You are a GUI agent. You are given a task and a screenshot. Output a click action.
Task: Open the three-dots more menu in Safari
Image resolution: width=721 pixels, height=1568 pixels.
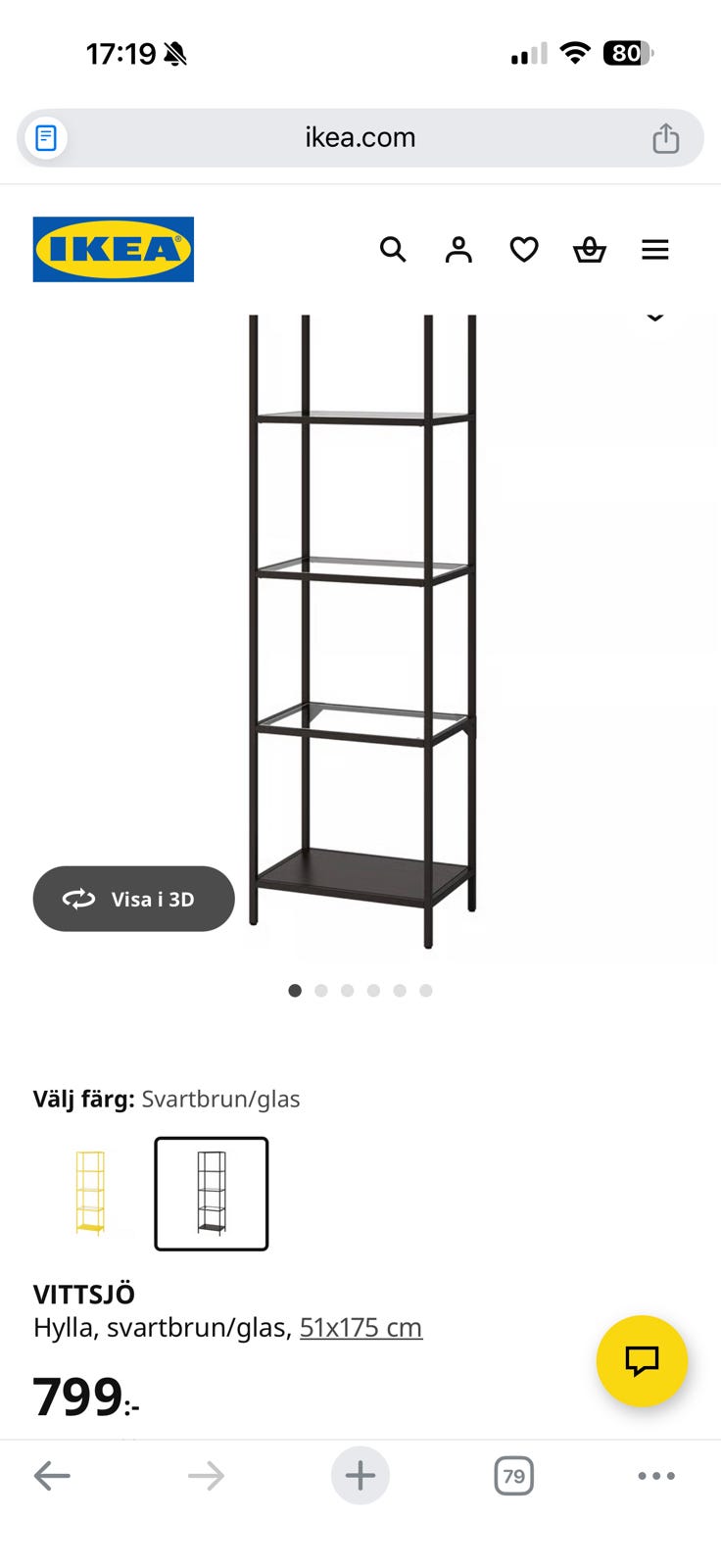point(655,1475)
